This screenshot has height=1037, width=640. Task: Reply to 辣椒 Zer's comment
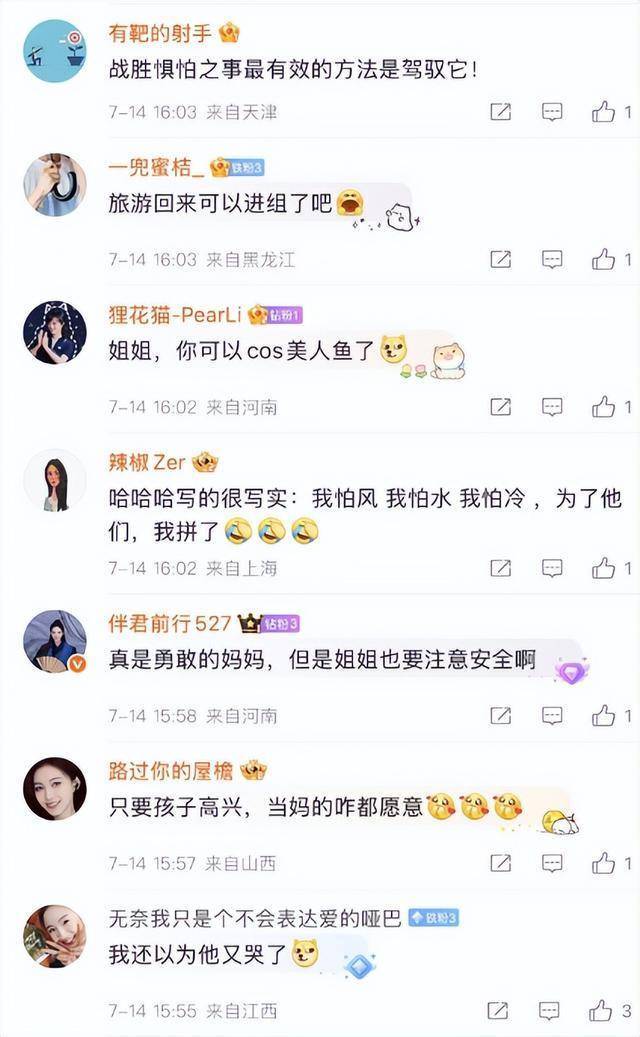[x=552, y=568]
